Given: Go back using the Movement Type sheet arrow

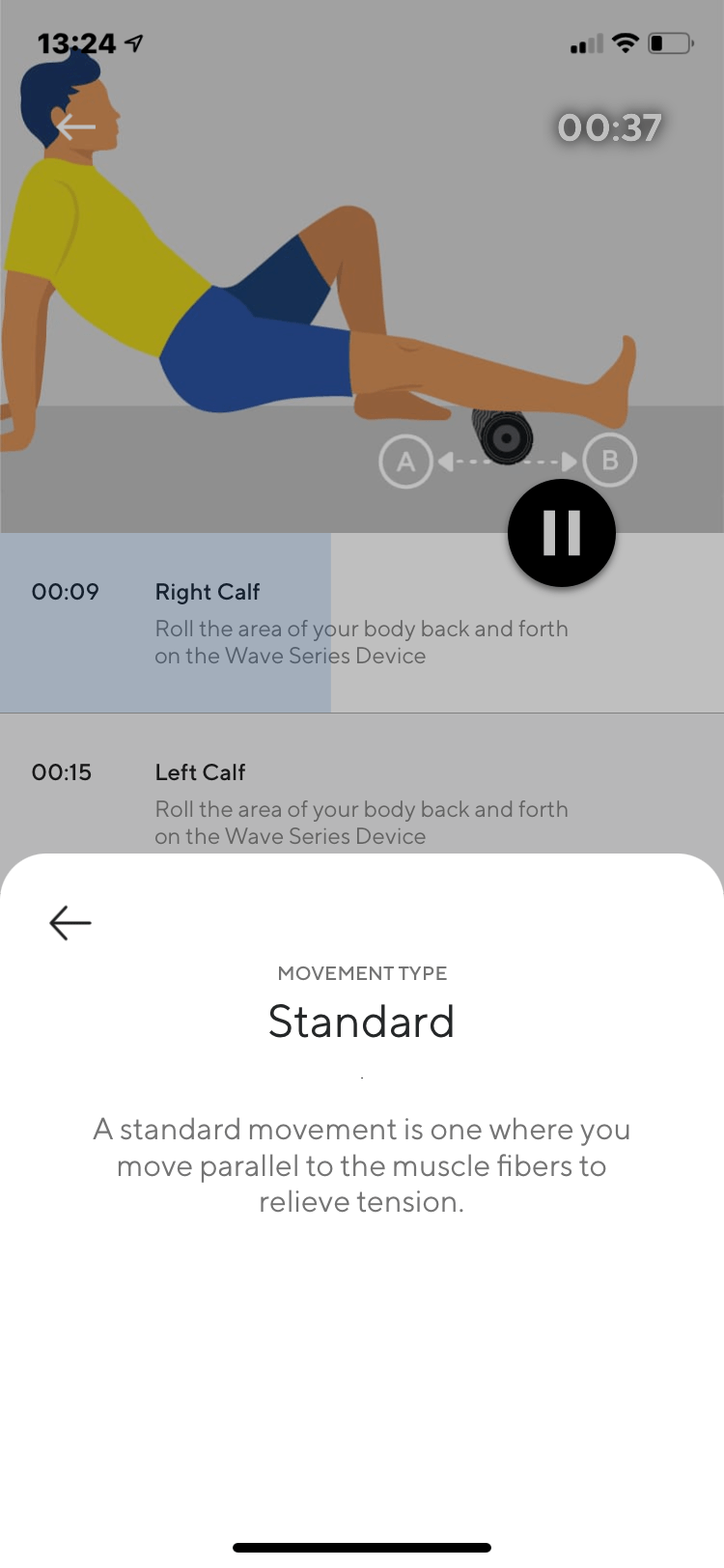Looking at the screenshot, I should click(x=70, y=923).
